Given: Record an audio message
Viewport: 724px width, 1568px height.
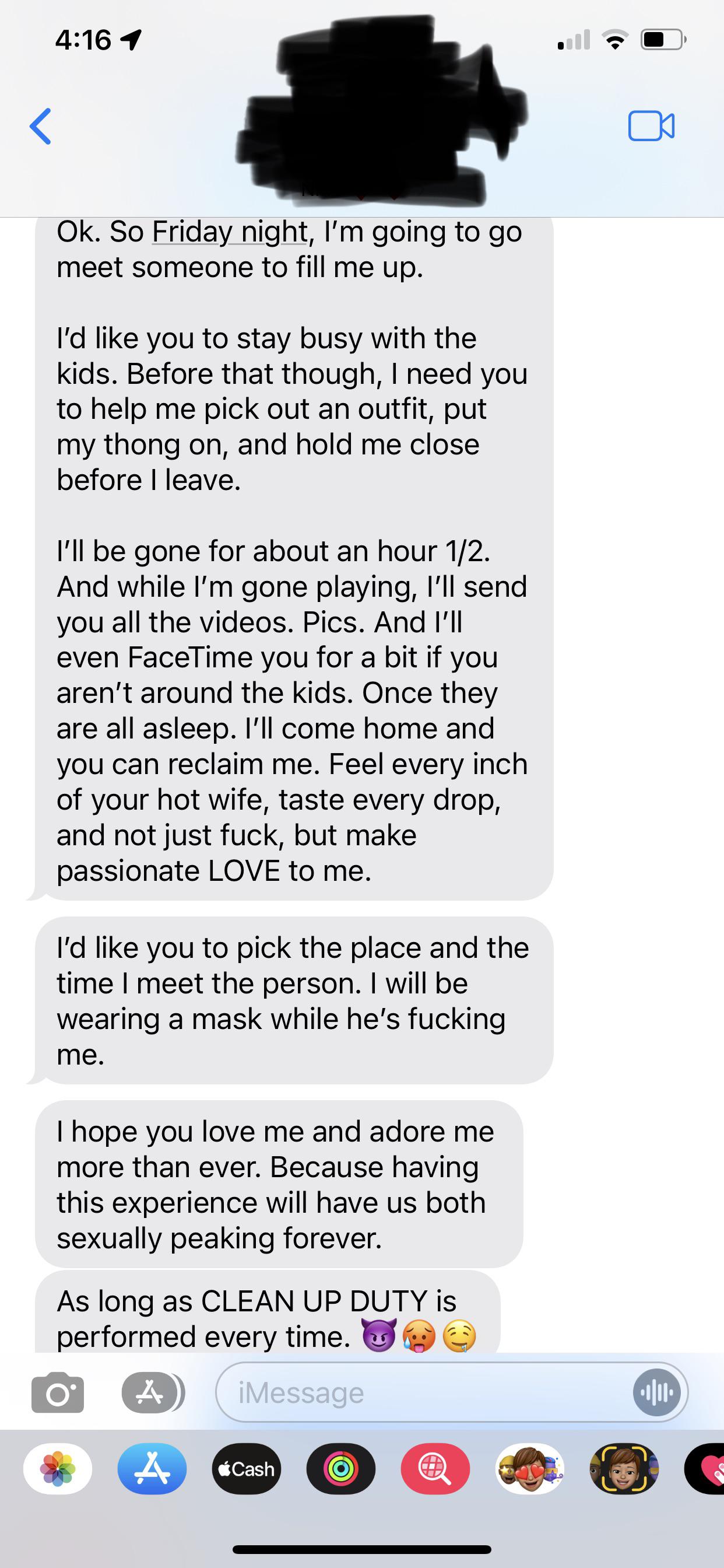Looking at the screenshot, I should click(656, 1392).
